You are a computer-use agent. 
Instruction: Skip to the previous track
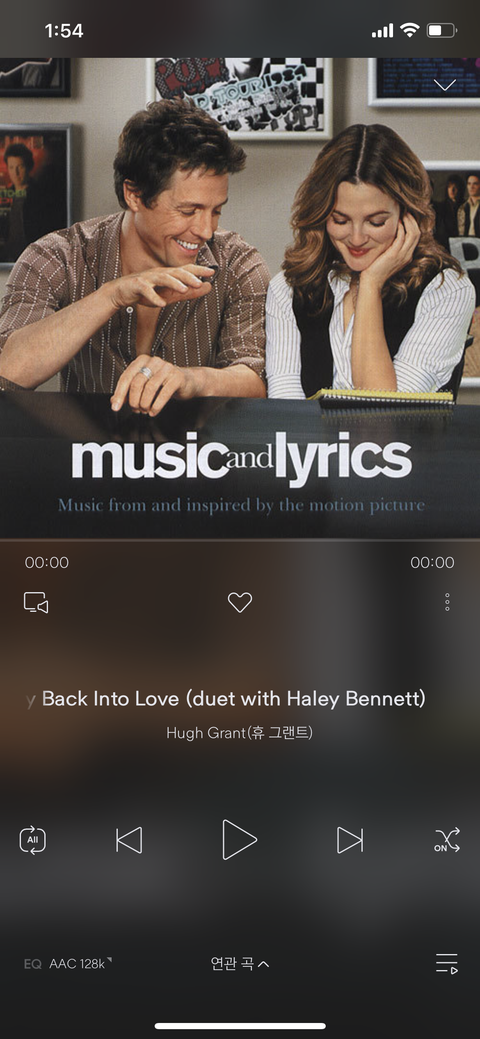(x=129, y=840)
